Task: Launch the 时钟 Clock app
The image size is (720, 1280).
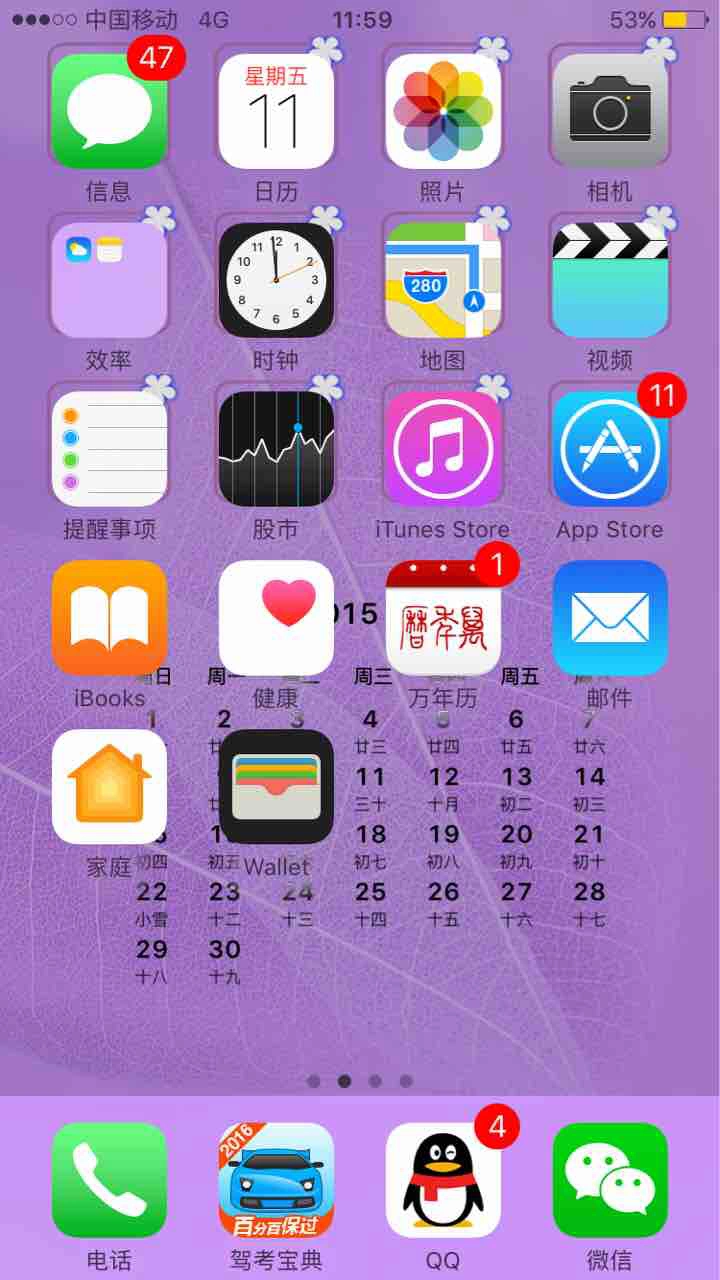Action: [x=276, y=280]
